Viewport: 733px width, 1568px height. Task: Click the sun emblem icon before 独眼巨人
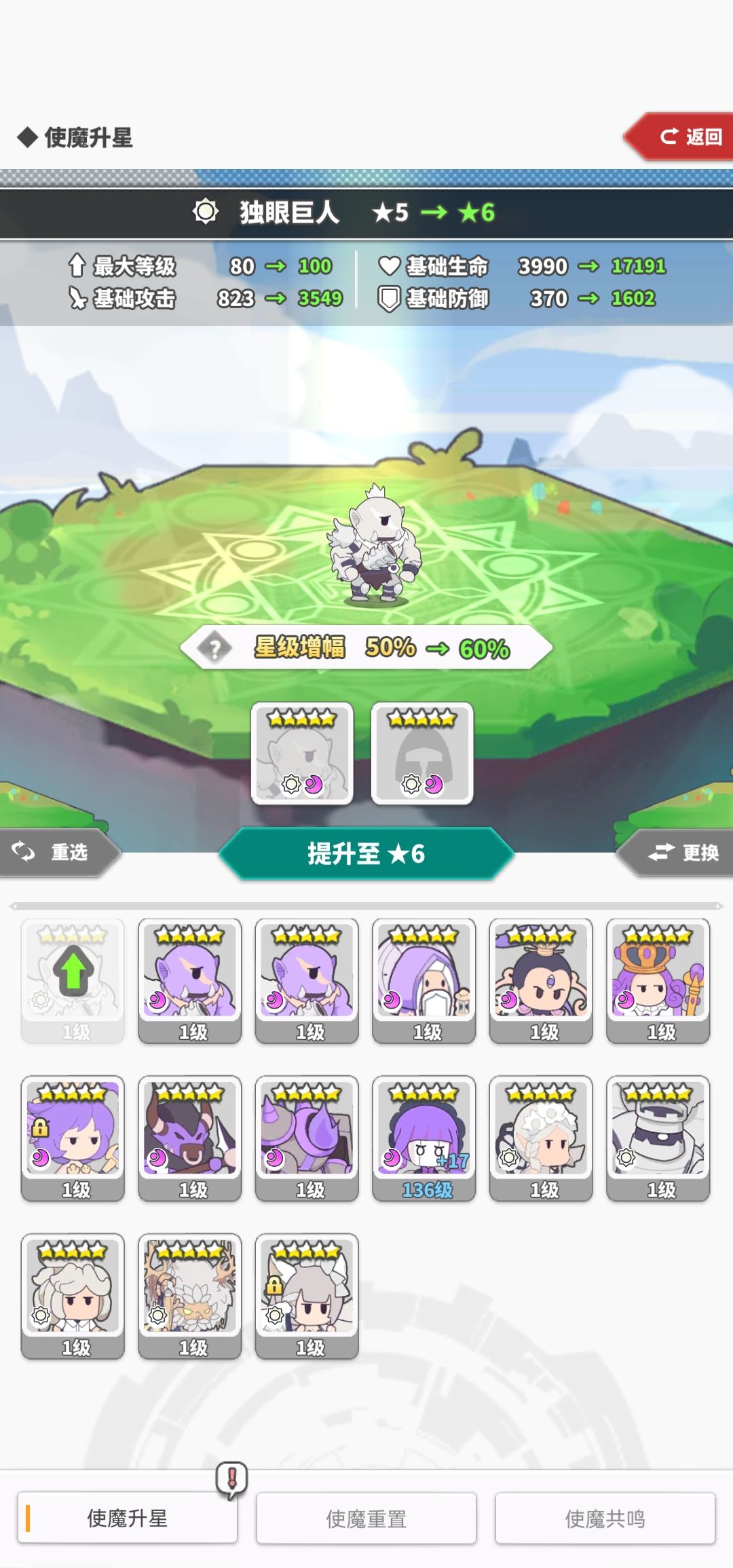click(x=205, y=212)
